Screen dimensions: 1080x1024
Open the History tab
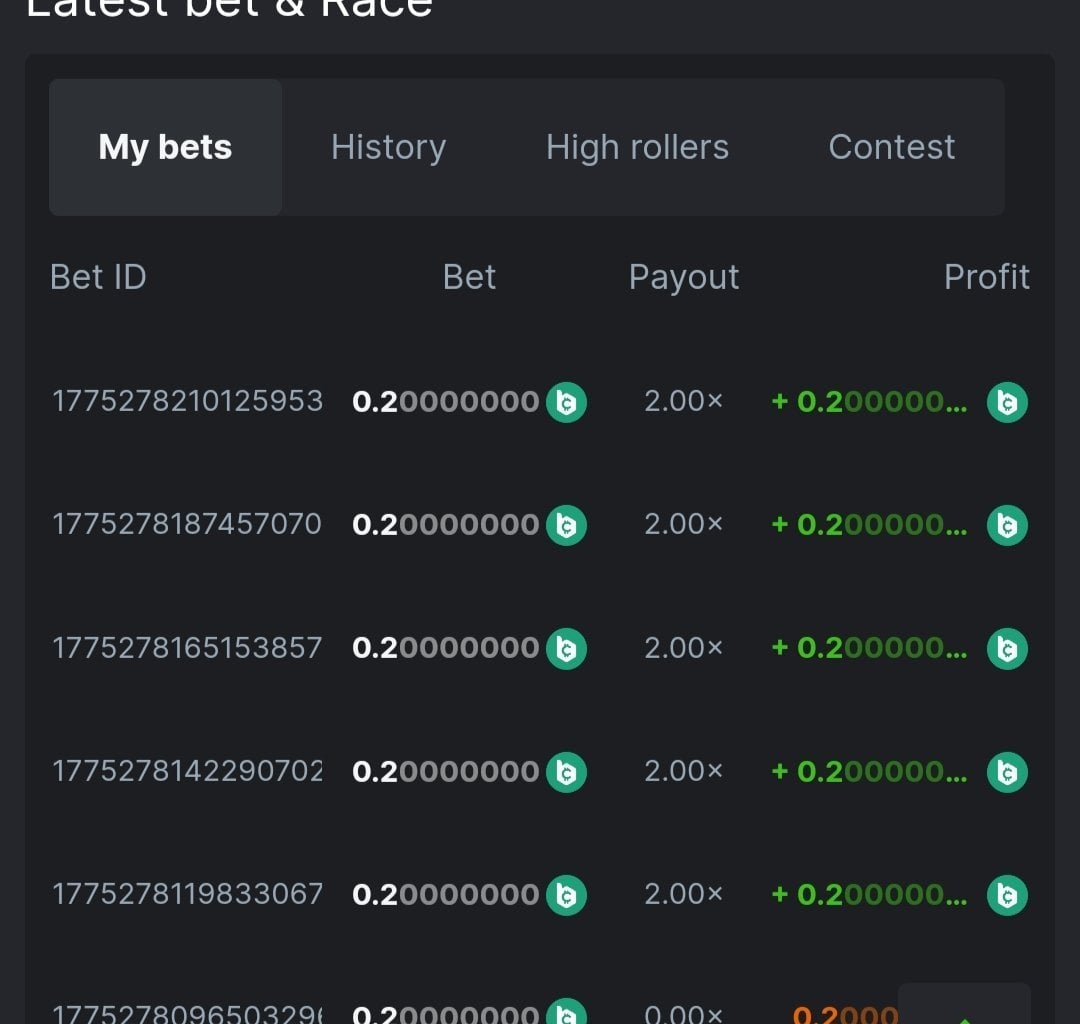click(x=388, y=147)
